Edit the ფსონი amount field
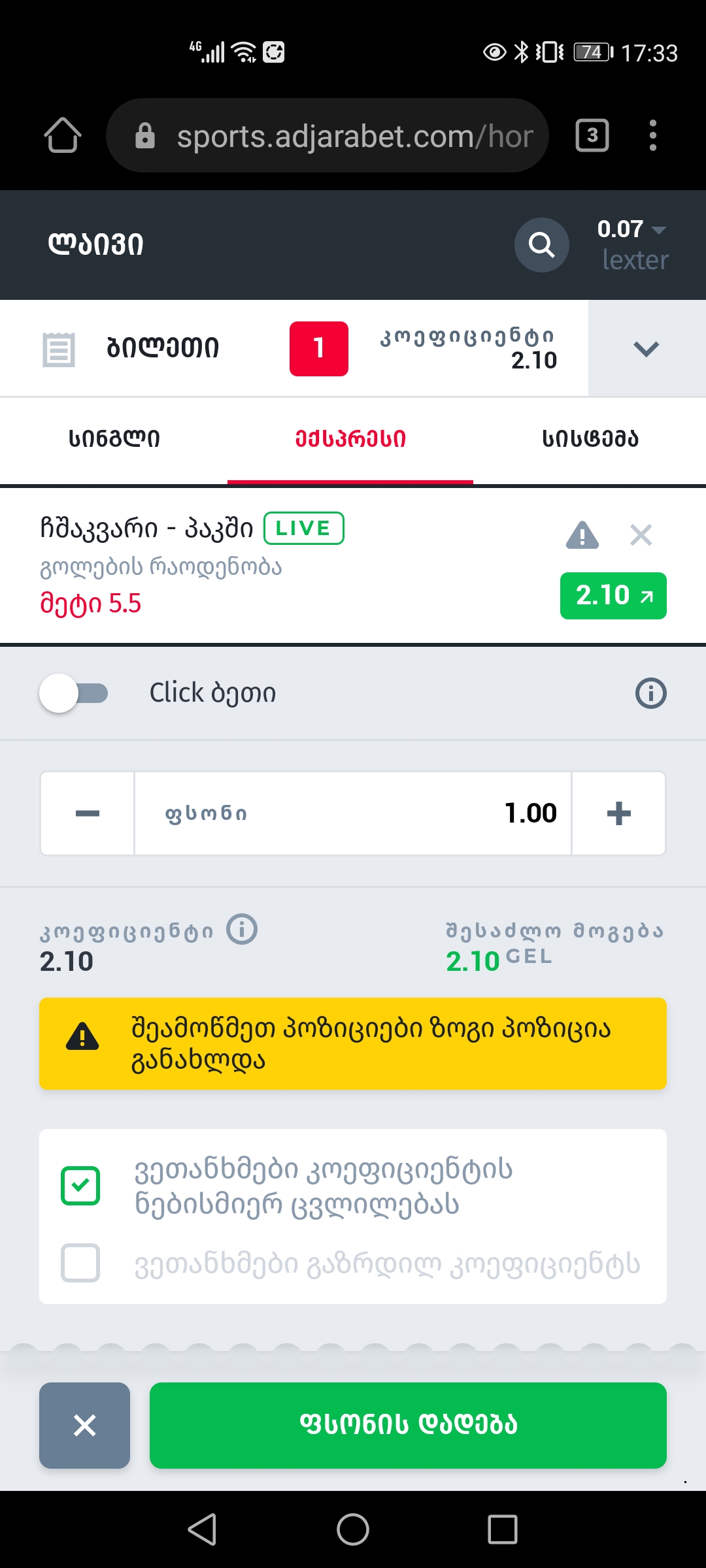Image resolution: width=706 pixels, height=1568 pixels. (x=353, y=813)
